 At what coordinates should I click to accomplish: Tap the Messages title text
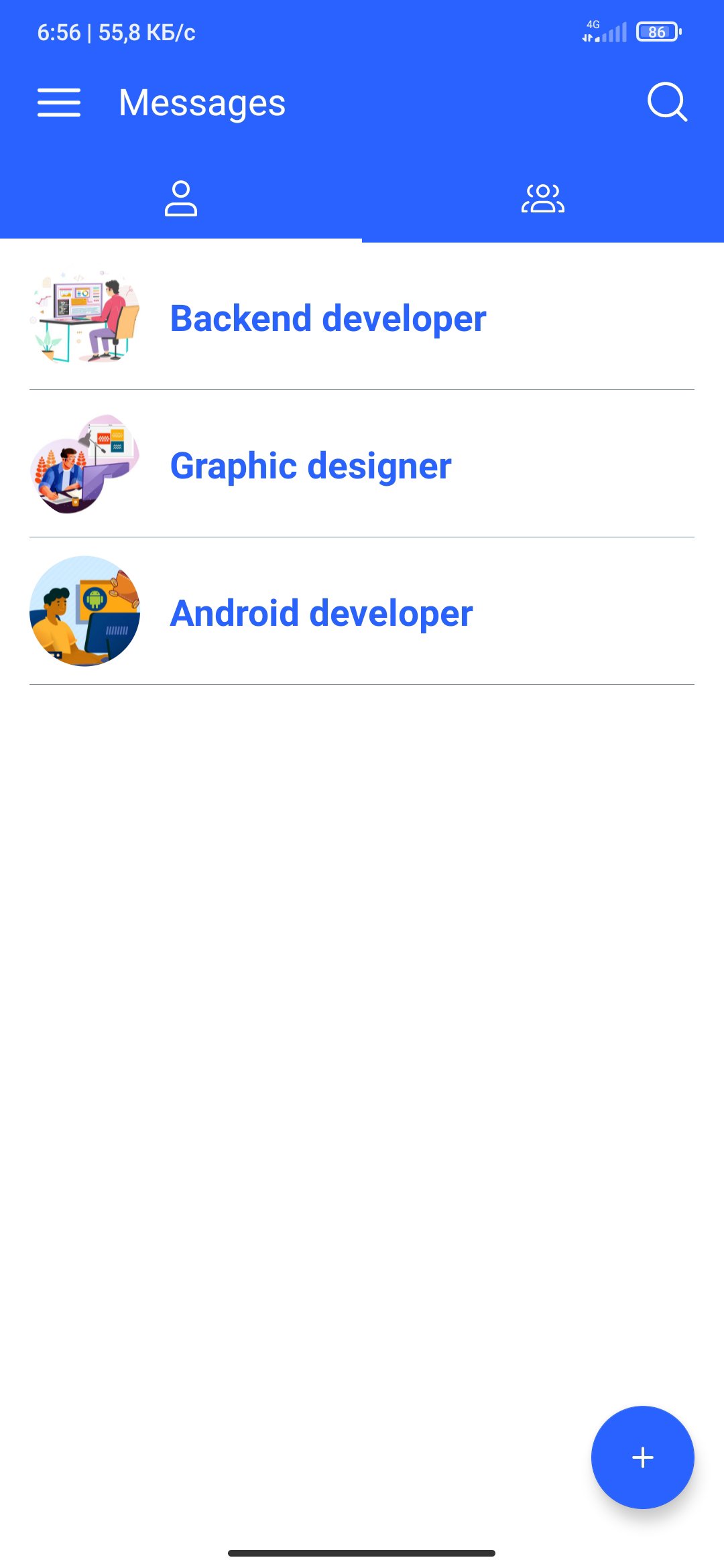coord(201,103)
